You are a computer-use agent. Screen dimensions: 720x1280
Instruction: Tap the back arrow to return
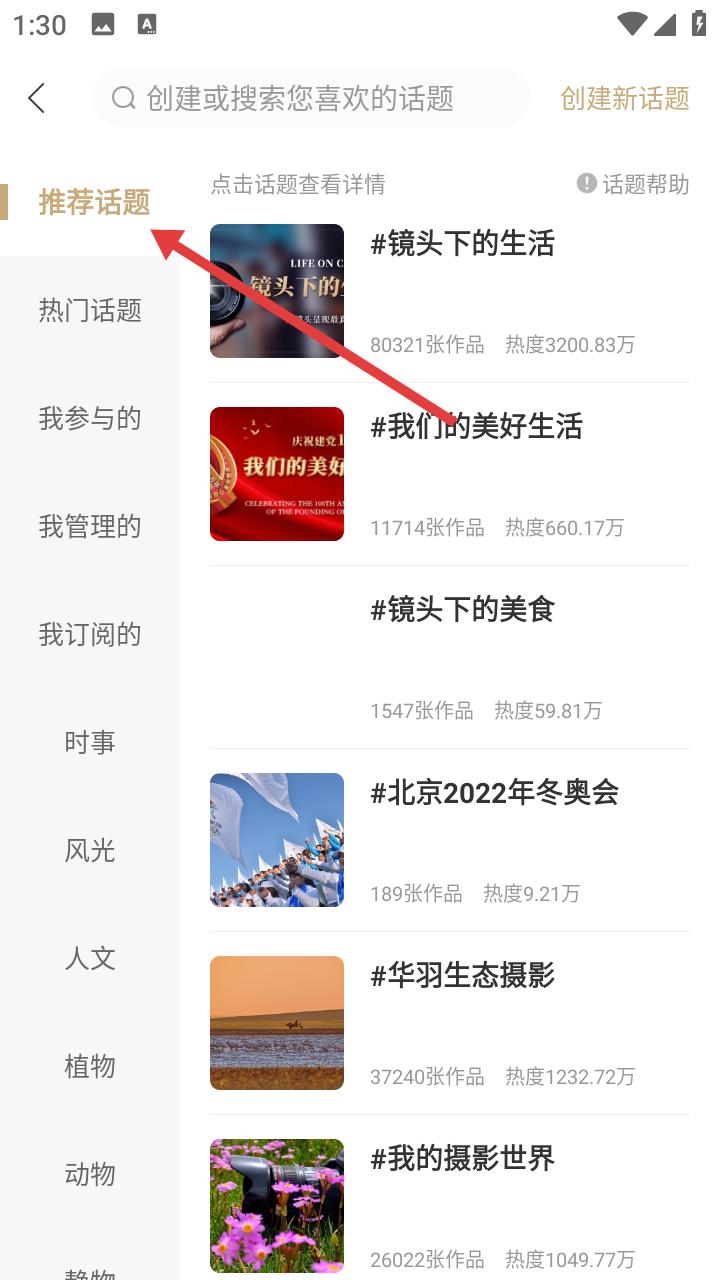coord(36,98)
